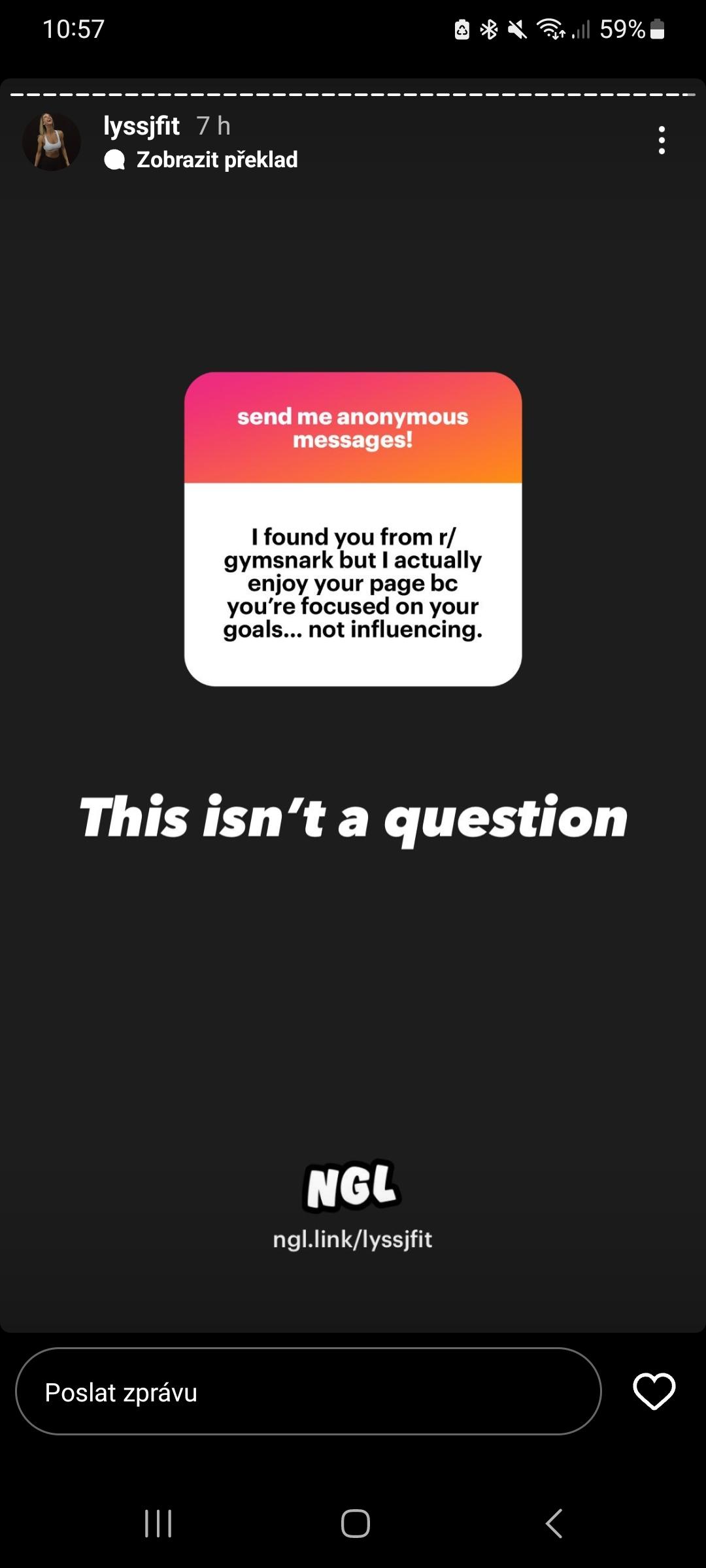
Task: Go back using the system back arrow
Action: 554,1524
